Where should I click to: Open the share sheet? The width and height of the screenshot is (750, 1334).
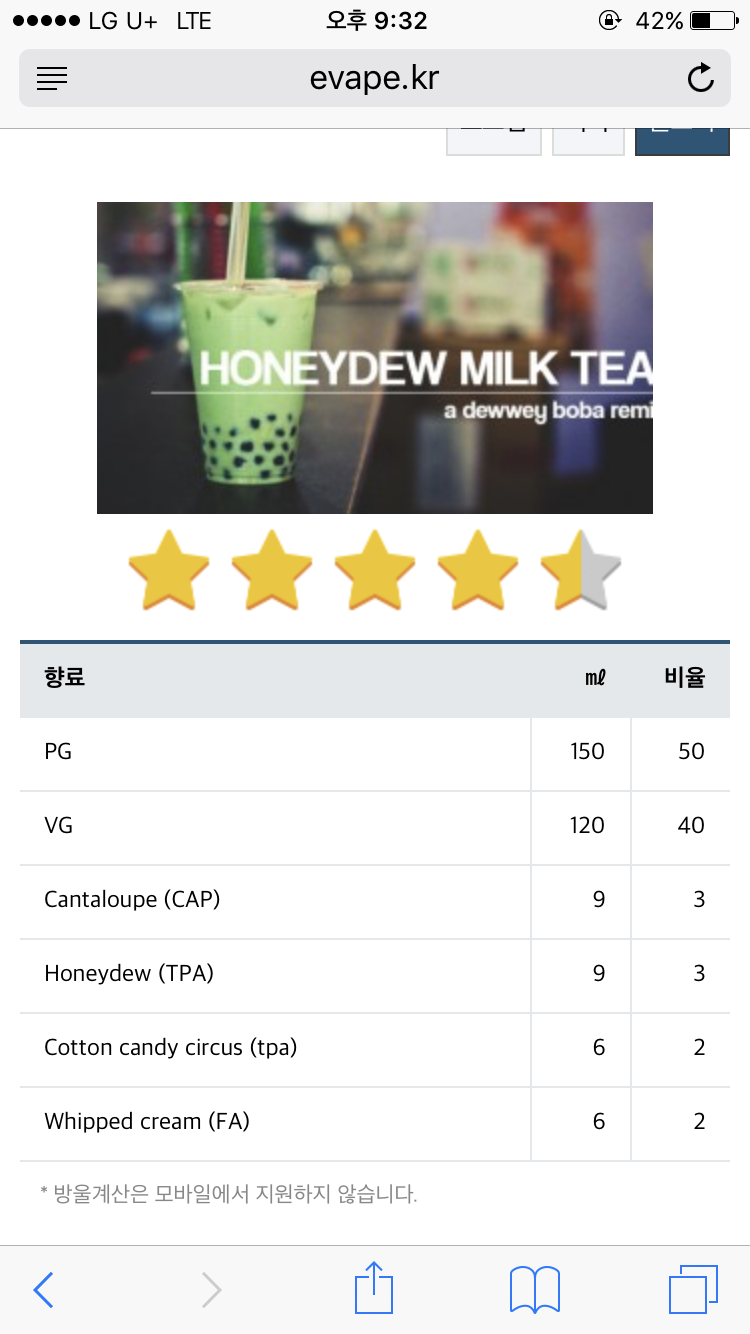(x=374, y=1288)
